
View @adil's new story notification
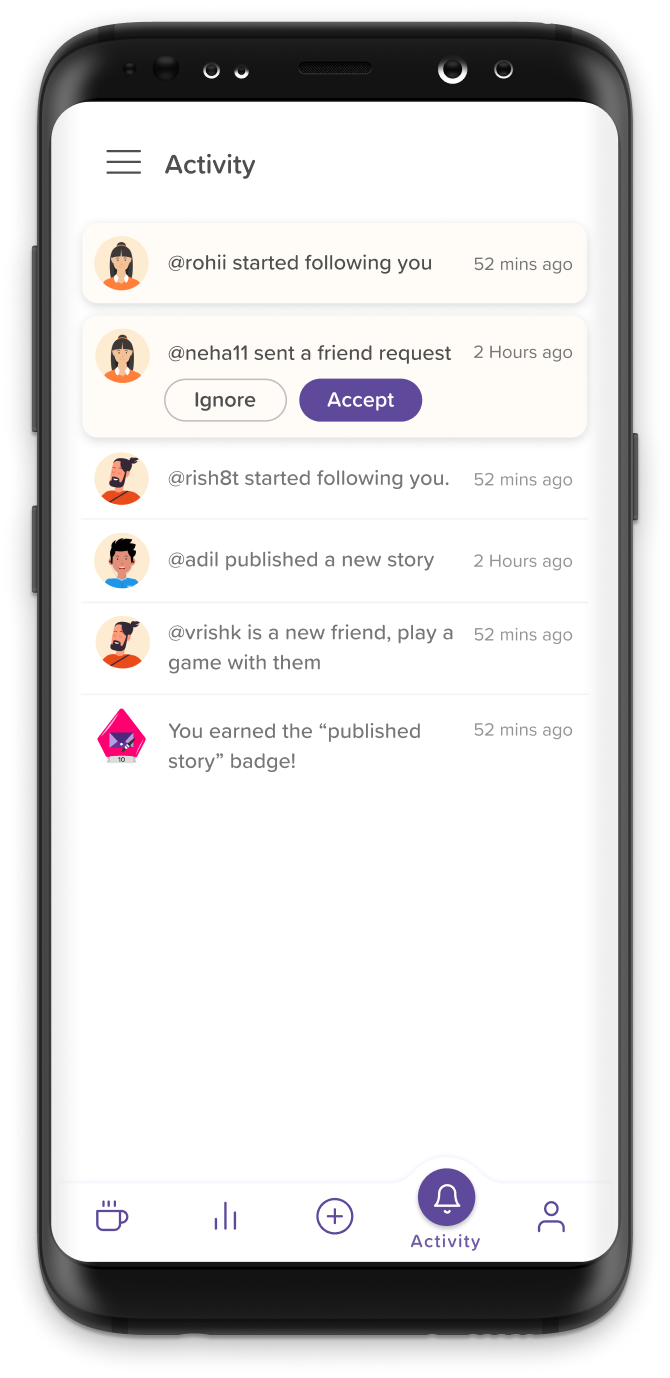[x=335, y=560]
